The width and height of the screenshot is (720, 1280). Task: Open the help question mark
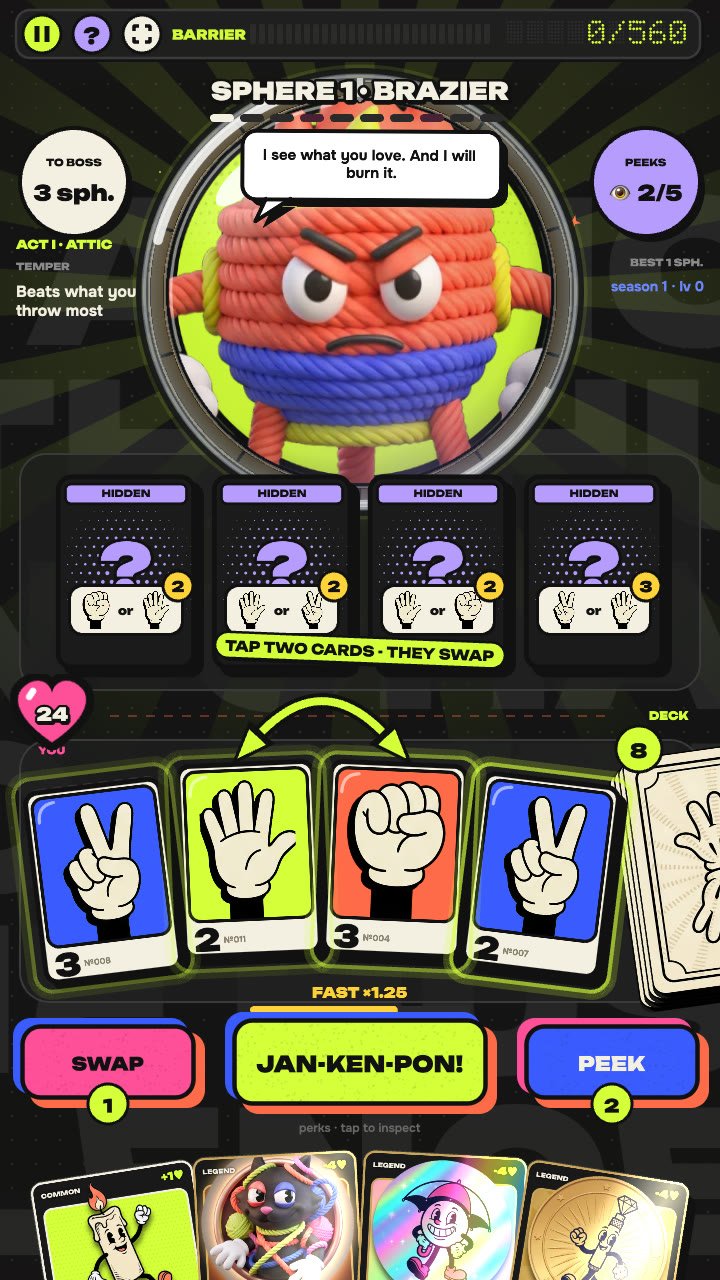click(x=92, y=34)
